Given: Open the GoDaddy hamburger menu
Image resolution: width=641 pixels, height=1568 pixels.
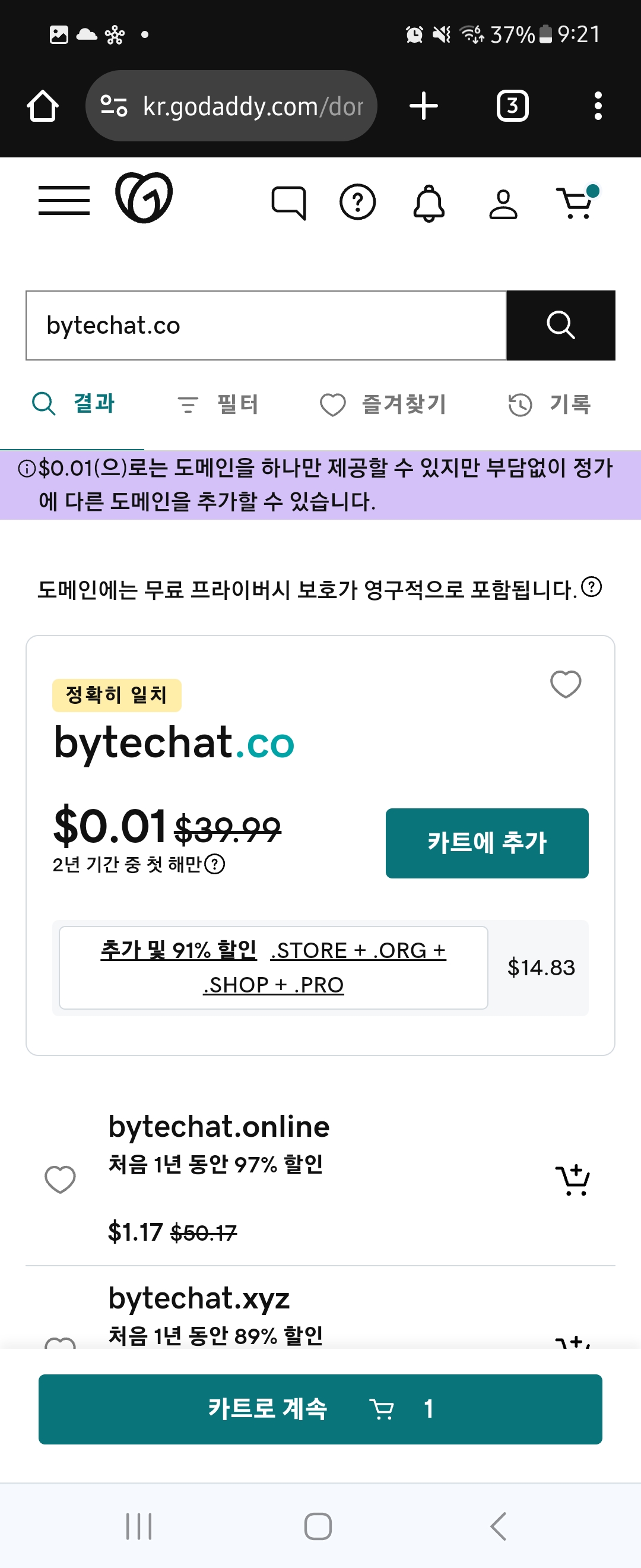Looking at the screenshot, I should click(64, 200).
